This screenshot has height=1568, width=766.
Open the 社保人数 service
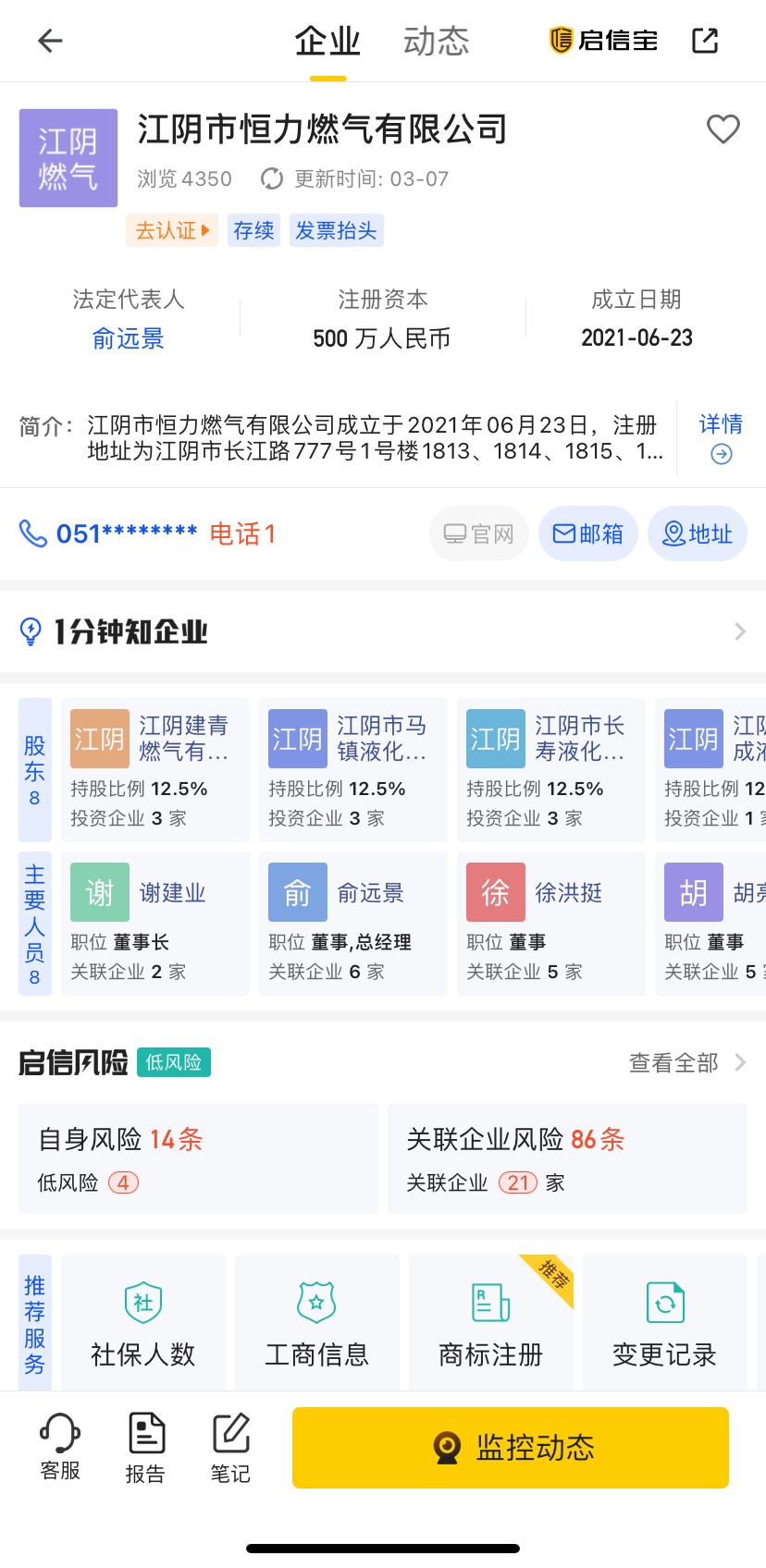[x=143, y=1324]
